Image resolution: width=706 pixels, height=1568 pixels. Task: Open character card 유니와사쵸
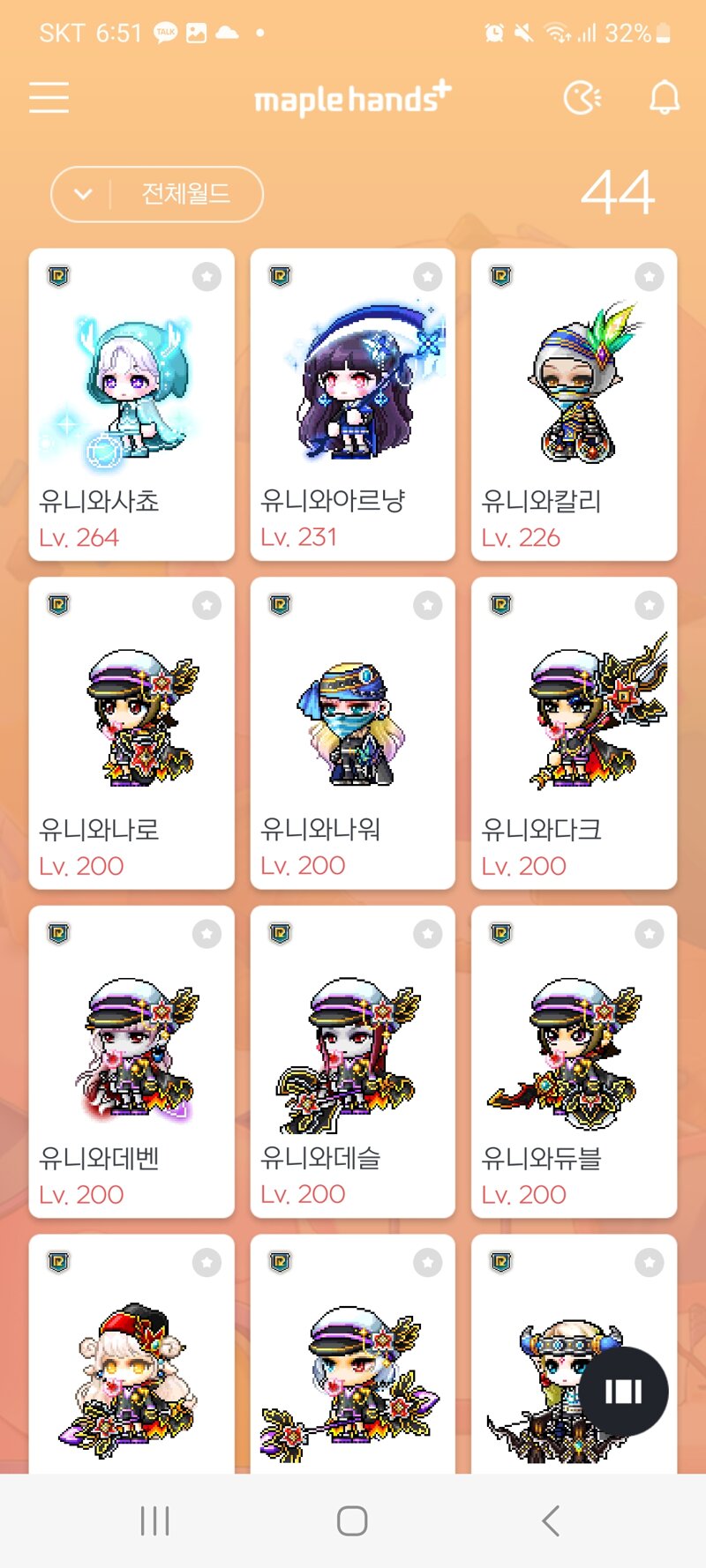(x=131, y=406)
